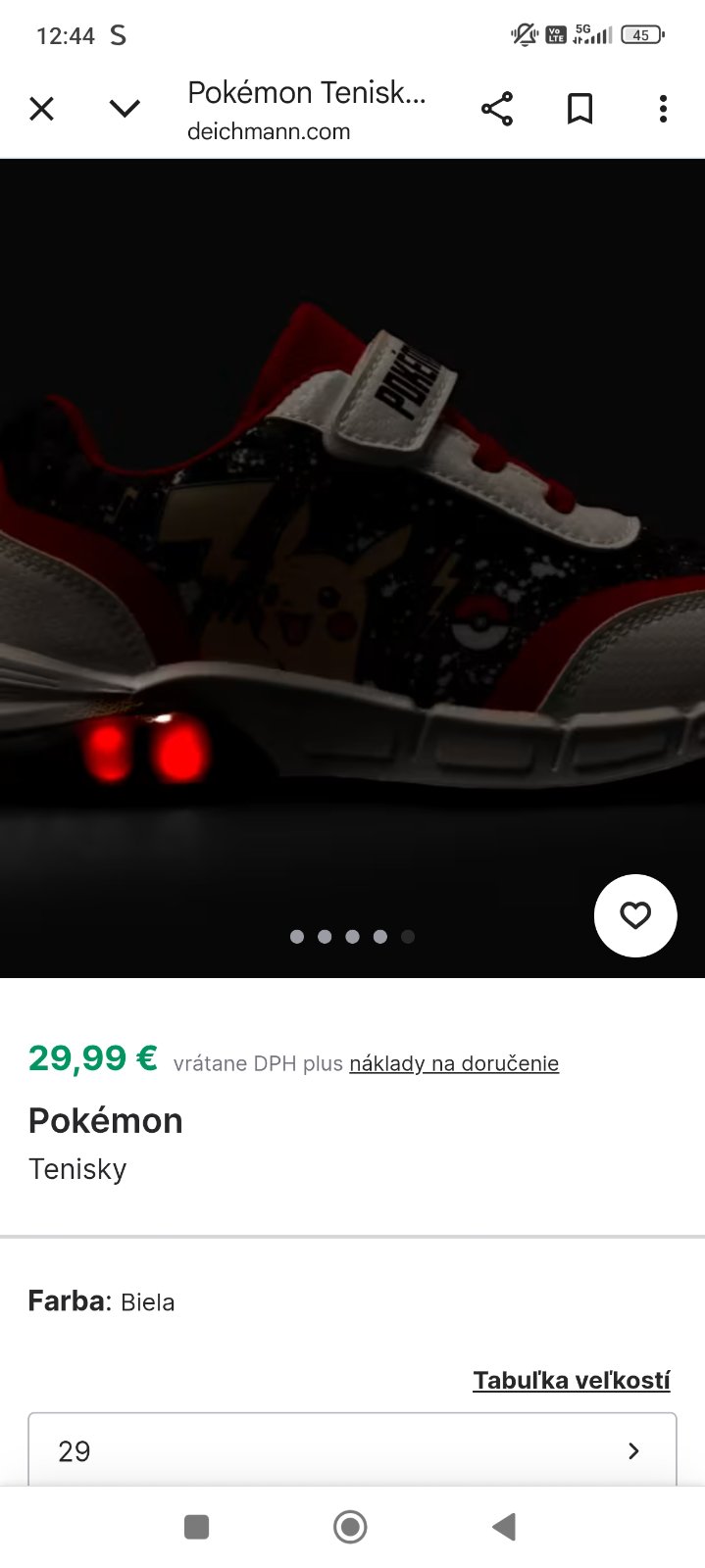
Task: Close the browser tab with the X
Action: click(41, 109)
